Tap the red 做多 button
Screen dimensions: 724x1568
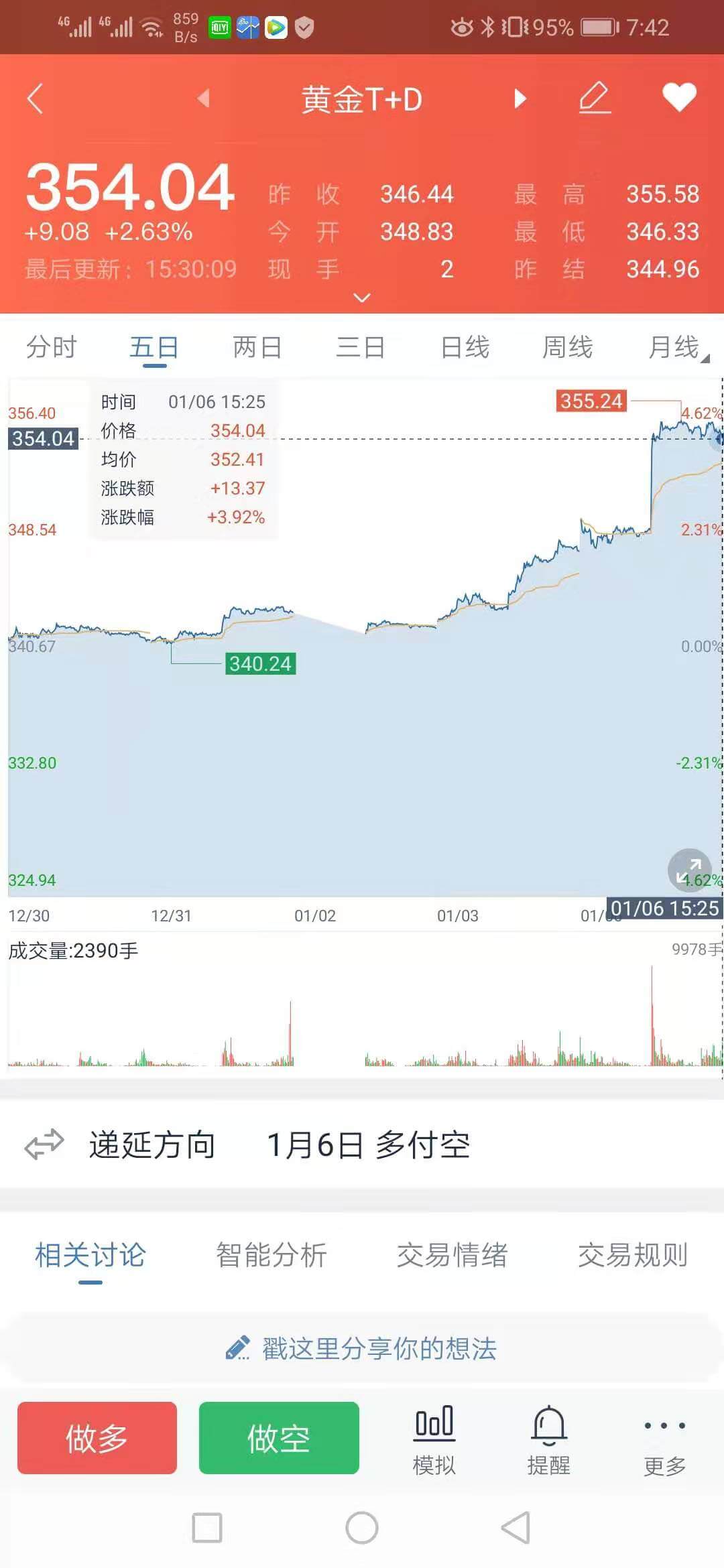[97, 1438]
